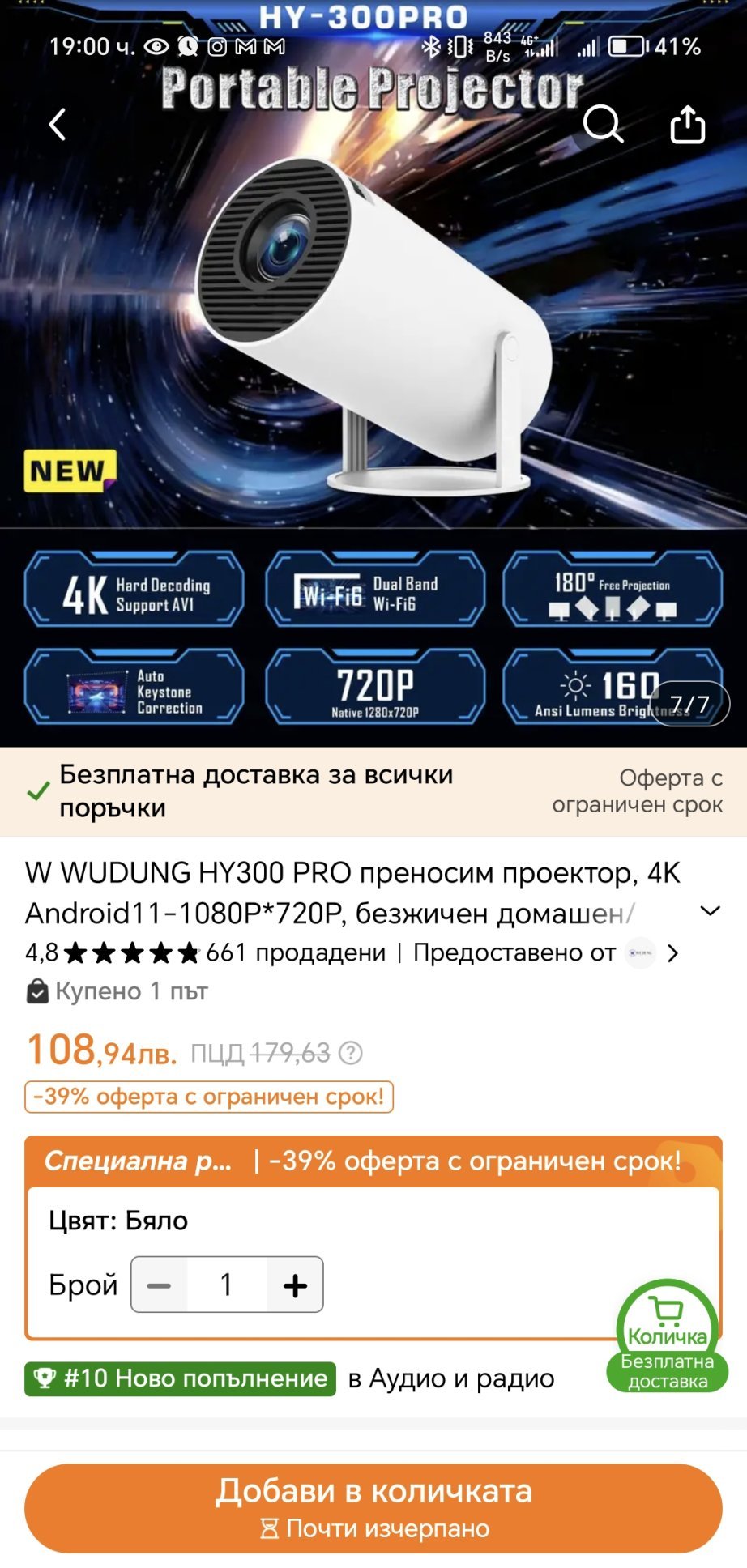Increase quantity with the plus button

(x=295, y=1285)
